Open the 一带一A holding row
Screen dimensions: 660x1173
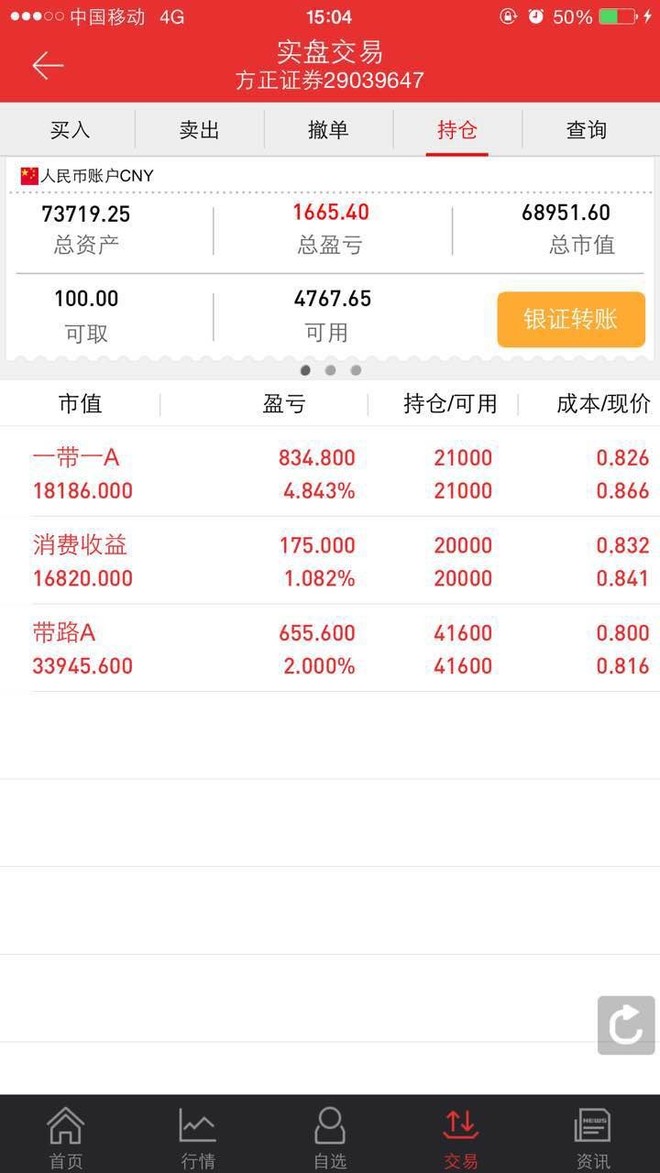click(x=330, y=474)
